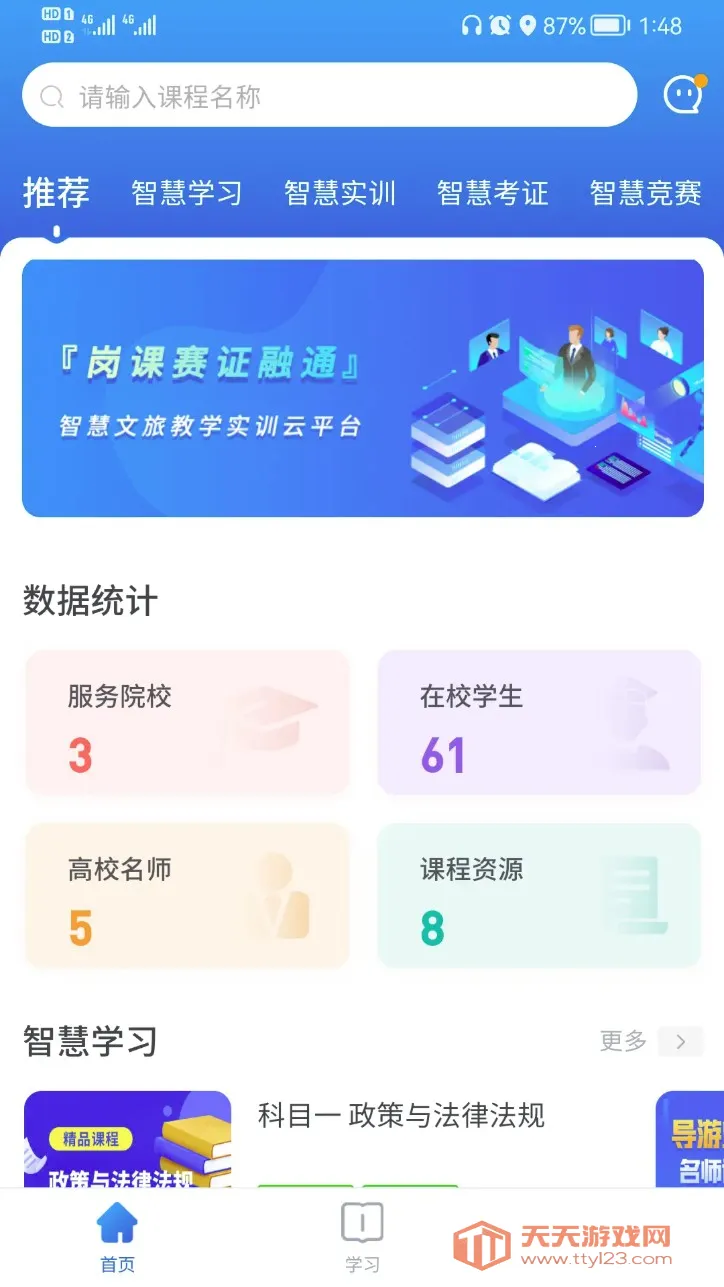Open course 科目一 政策与法律法规

[x=400, y=1117]
